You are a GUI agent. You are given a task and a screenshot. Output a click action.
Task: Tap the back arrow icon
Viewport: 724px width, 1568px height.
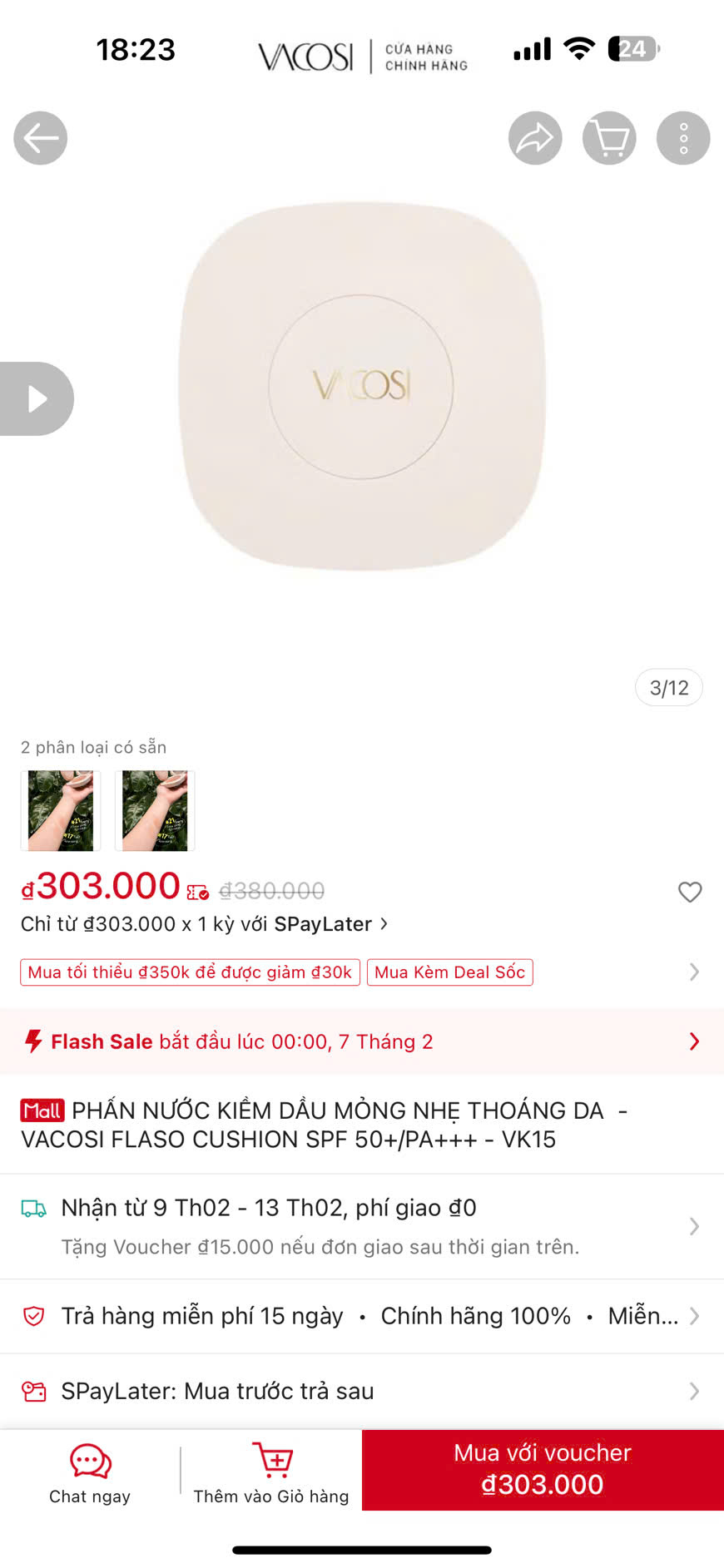point(39,137)
